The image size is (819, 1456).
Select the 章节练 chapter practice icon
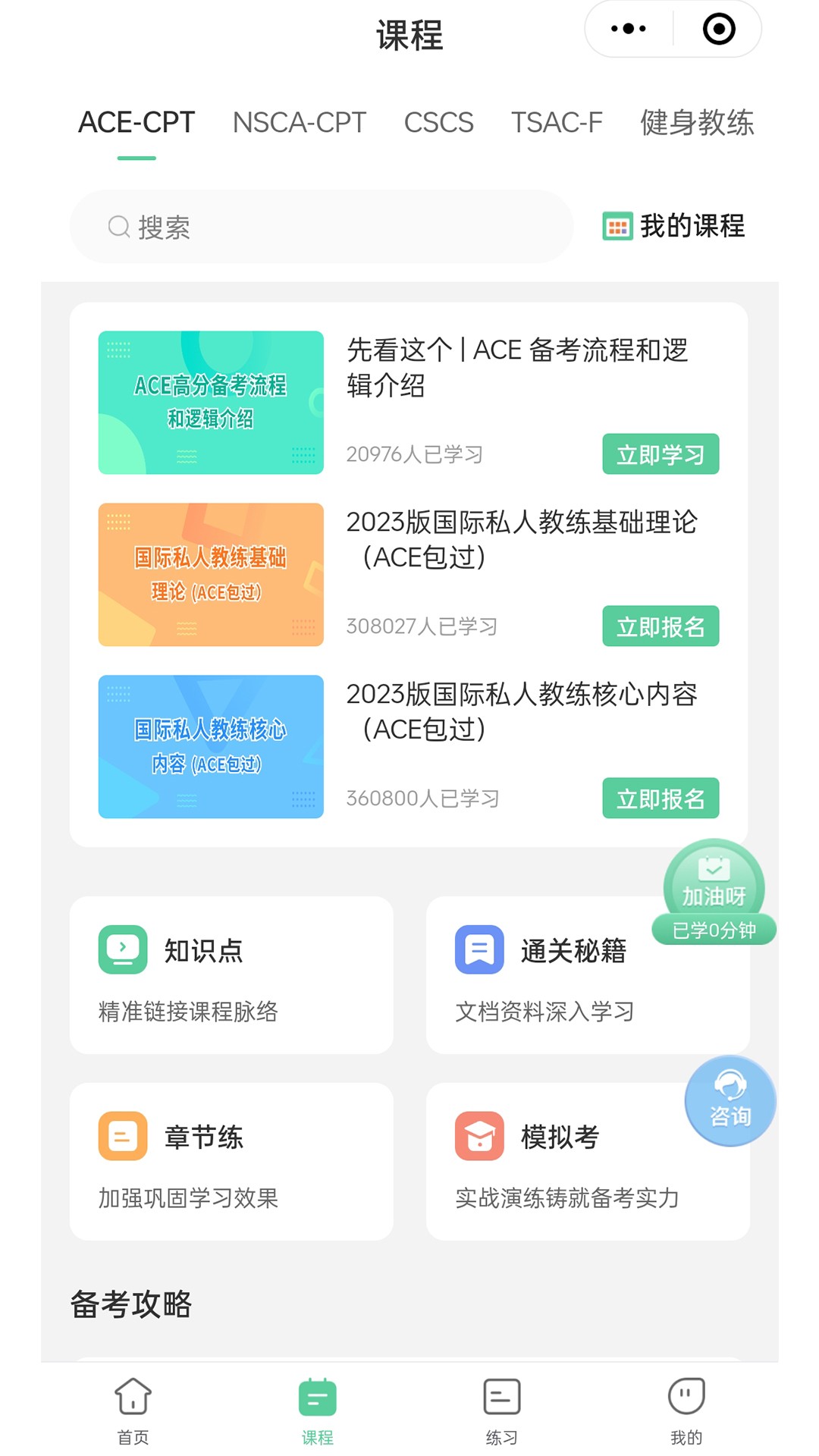(122, 1135)
